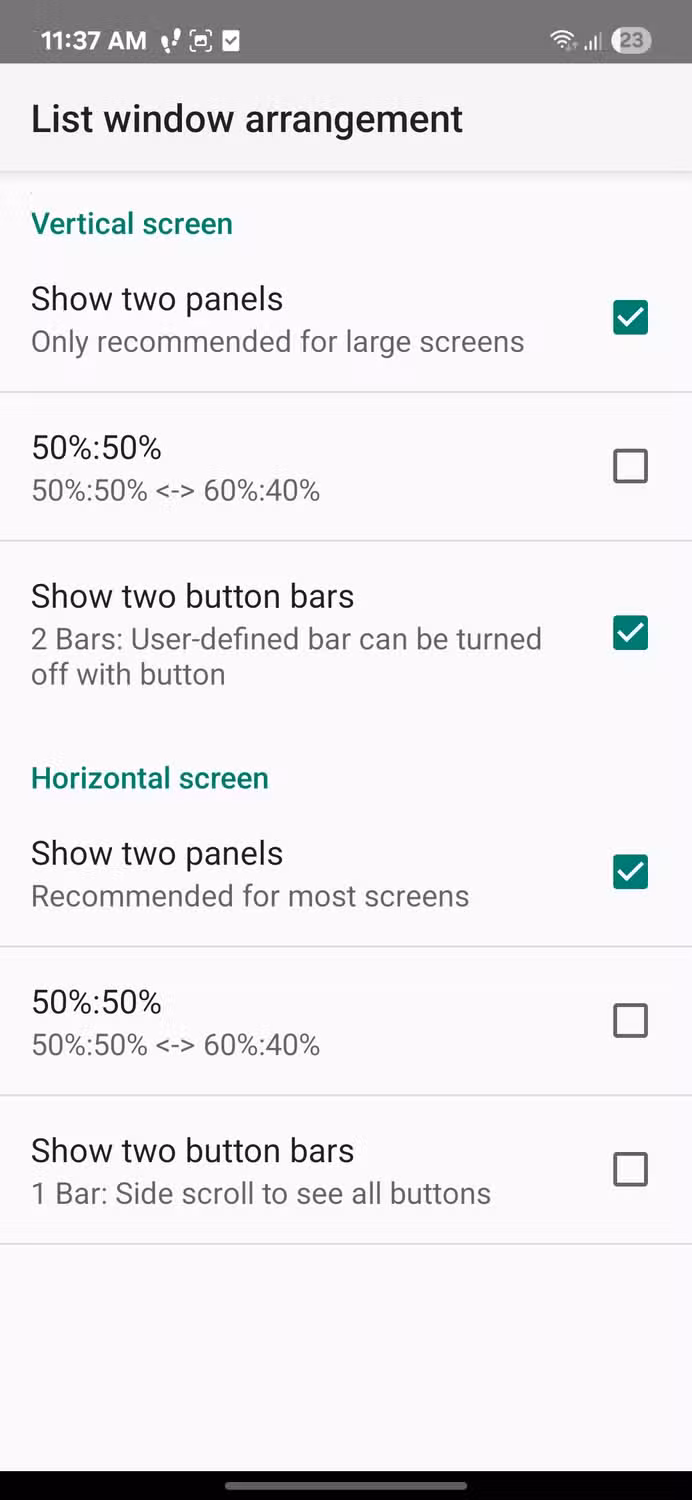
Task: Enable 50%:50% split under Horizontal screen
Action: pos(630,1021)
